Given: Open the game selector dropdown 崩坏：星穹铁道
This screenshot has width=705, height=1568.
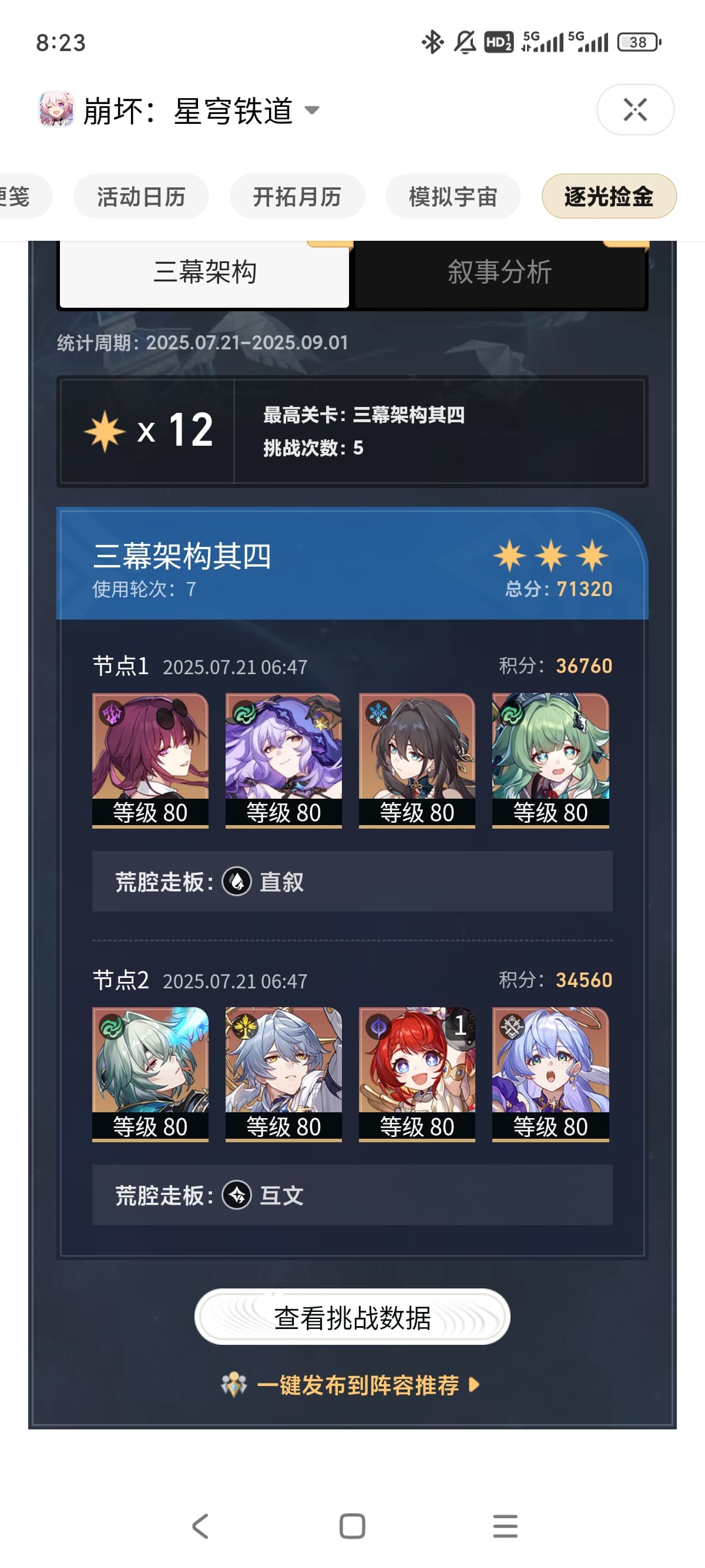Looking at the screenshot, I should [201, 111].
